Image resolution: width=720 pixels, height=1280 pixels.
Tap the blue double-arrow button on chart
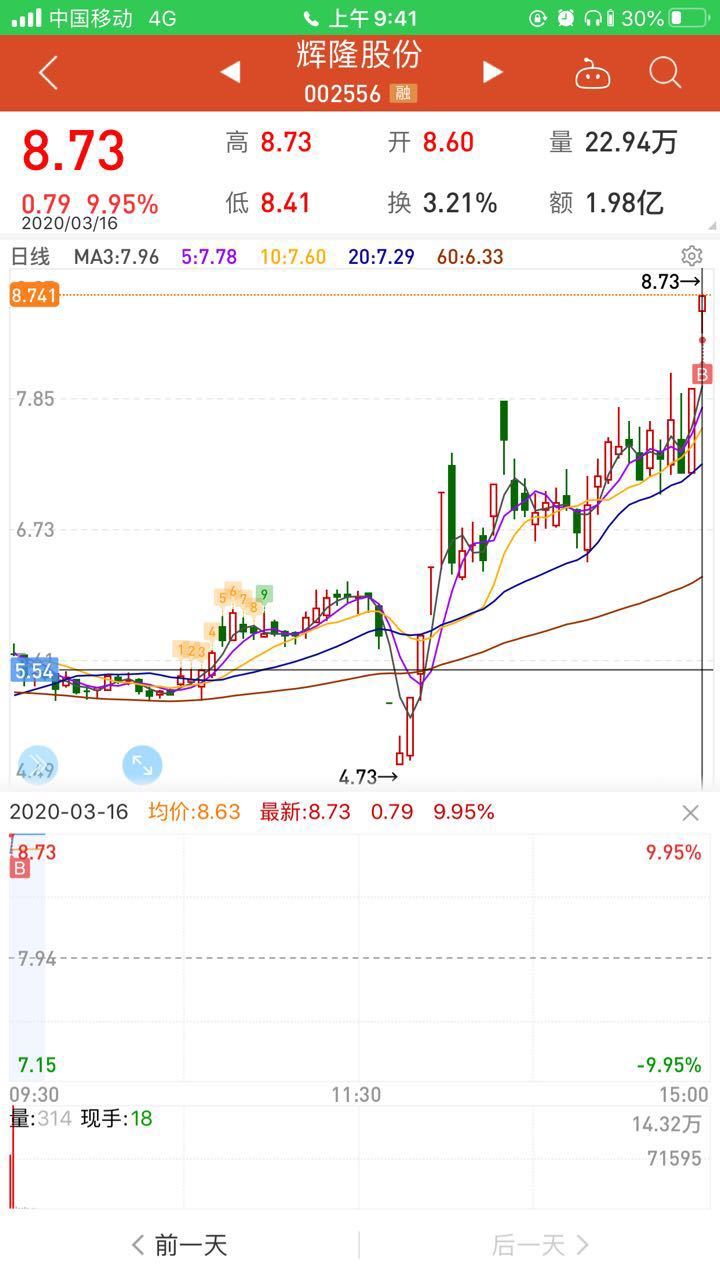(38, 766)
